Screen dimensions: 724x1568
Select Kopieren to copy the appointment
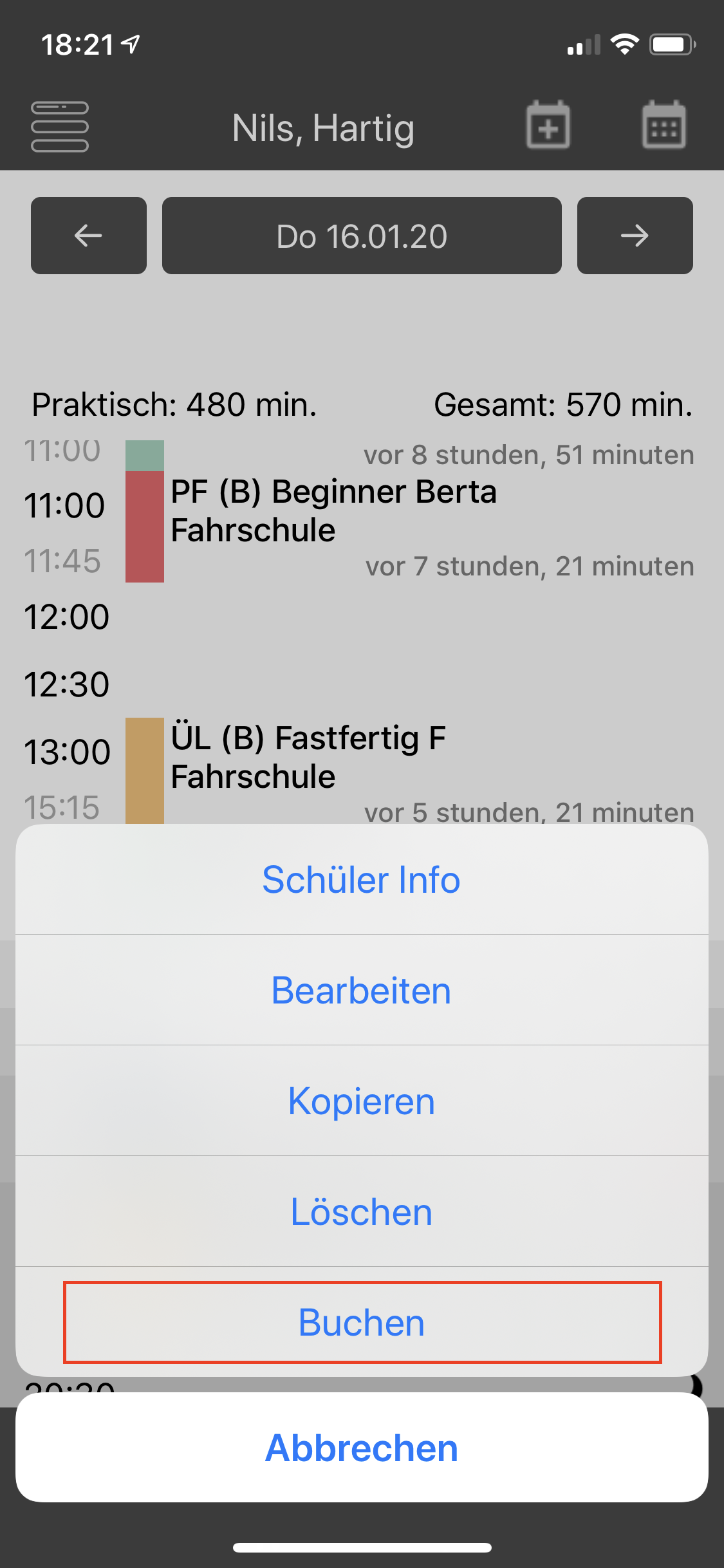click(x=362, y=1101)
